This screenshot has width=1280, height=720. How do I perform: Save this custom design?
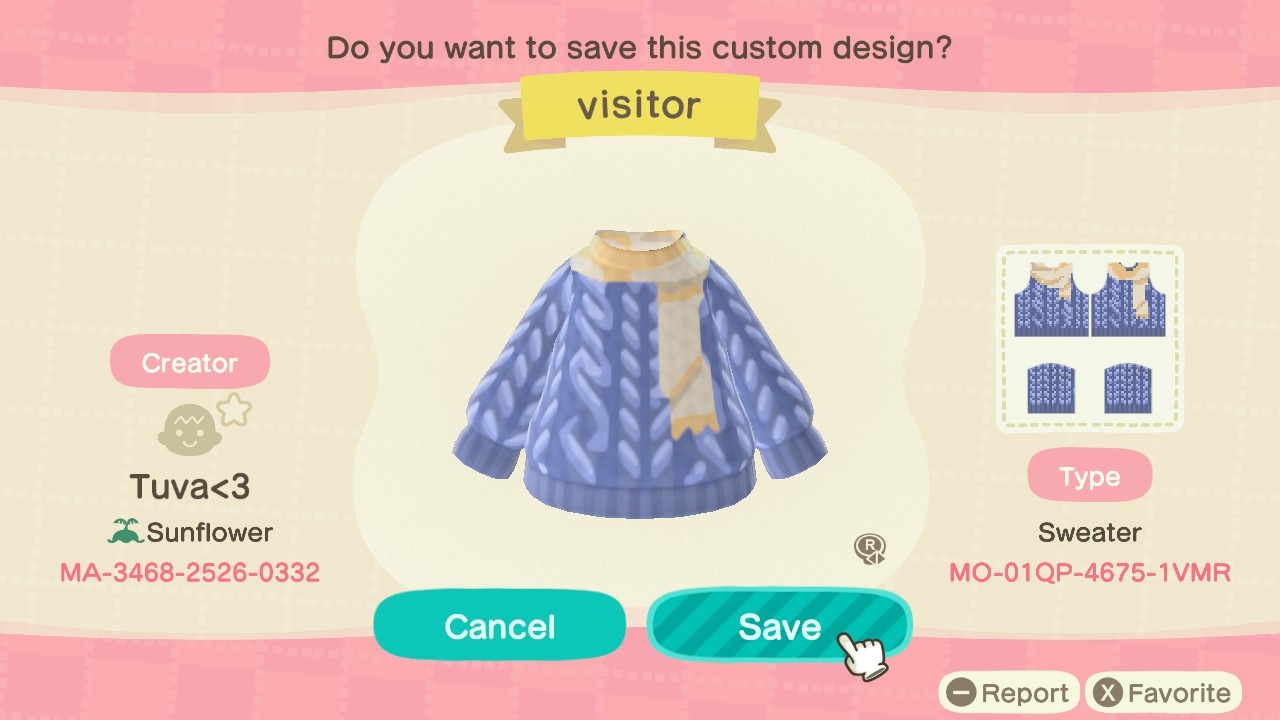[x=778, y=626]
